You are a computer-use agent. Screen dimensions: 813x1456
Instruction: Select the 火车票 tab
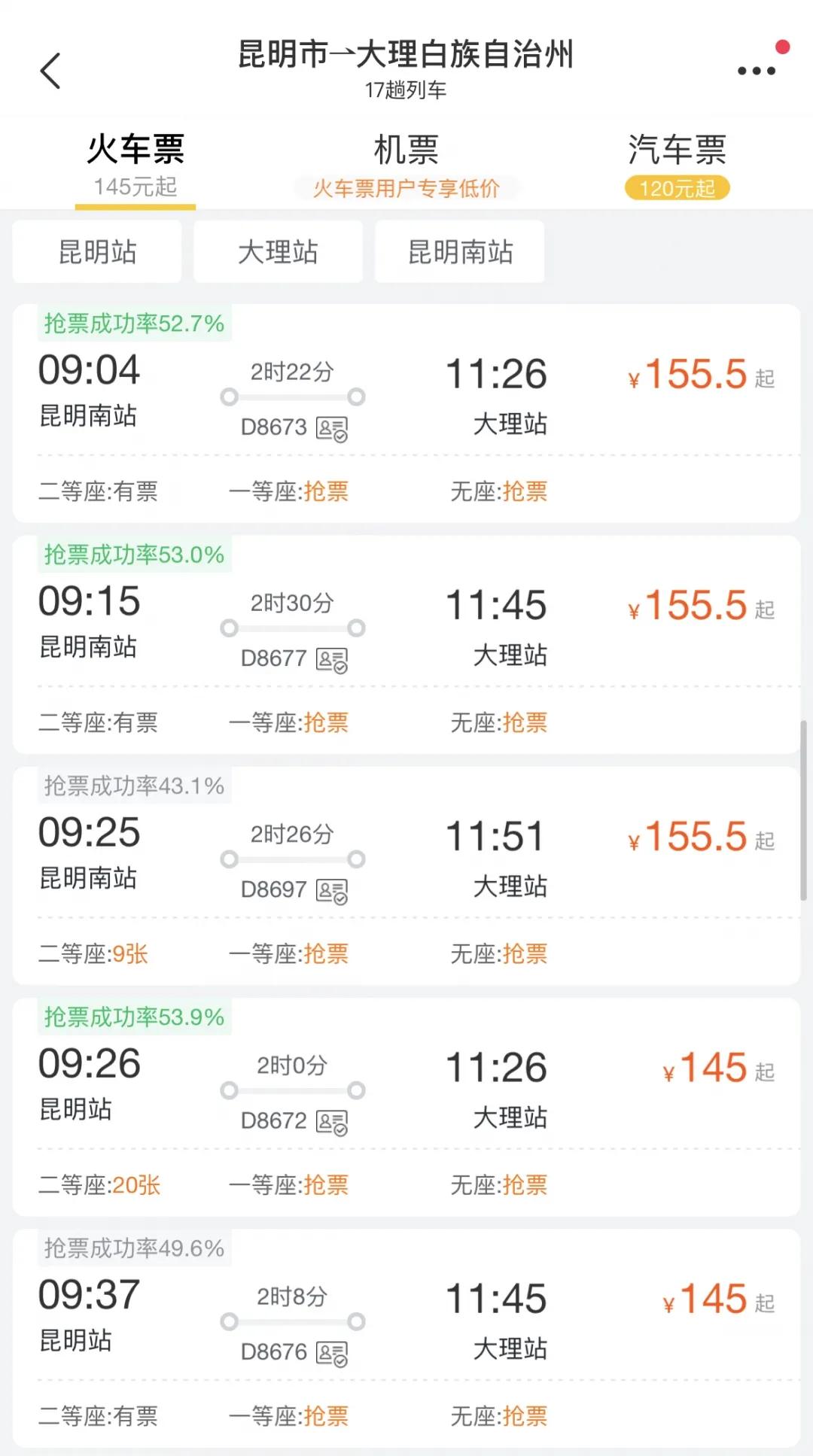[x=135, y=164]
